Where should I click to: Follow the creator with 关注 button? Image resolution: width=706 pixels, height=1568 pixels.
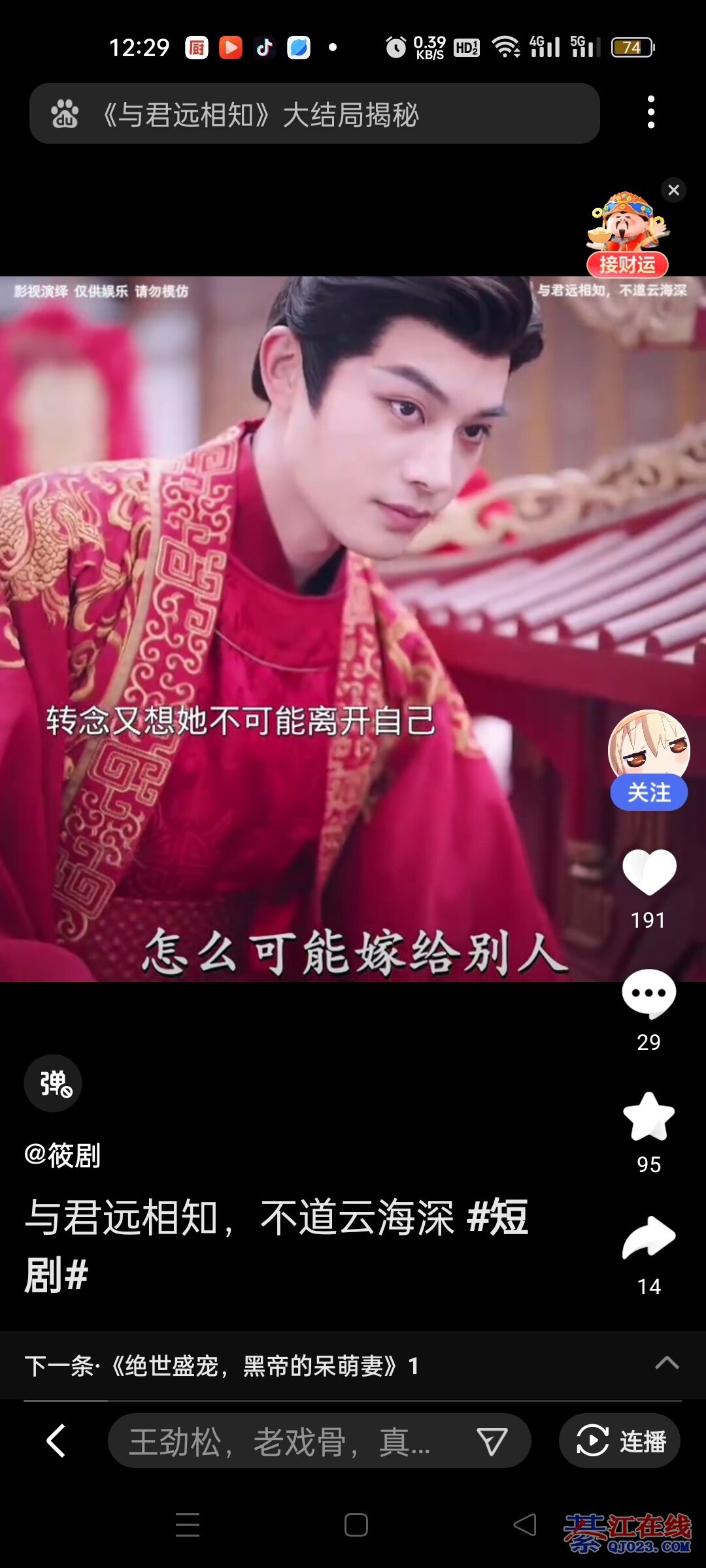(x=648, y=792)
